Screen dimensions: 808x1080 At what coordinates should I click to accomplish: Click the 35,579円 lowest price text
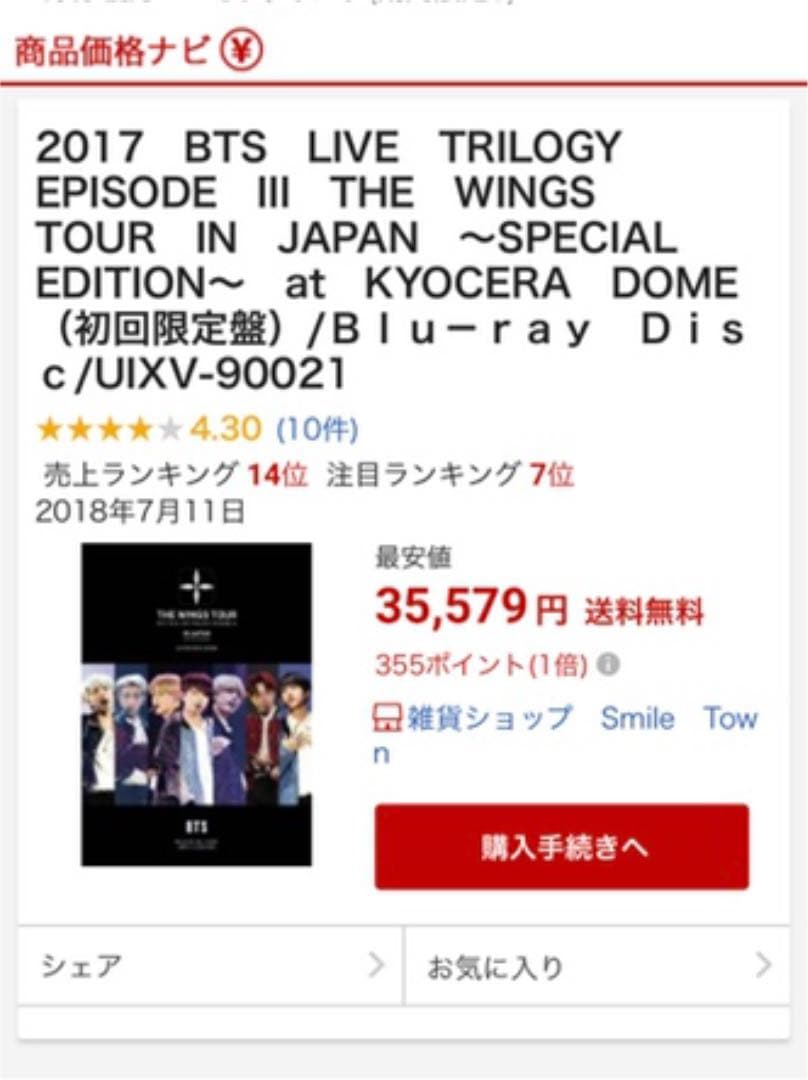pyautogui.click(x=460, y=607)
